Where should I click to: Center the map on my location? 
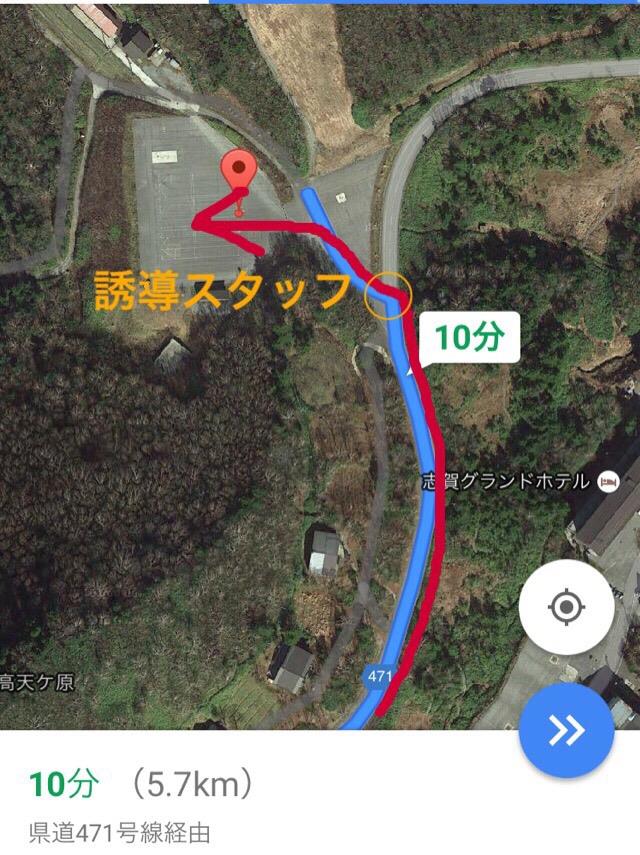pyautogui.click(x=566, y=607)
